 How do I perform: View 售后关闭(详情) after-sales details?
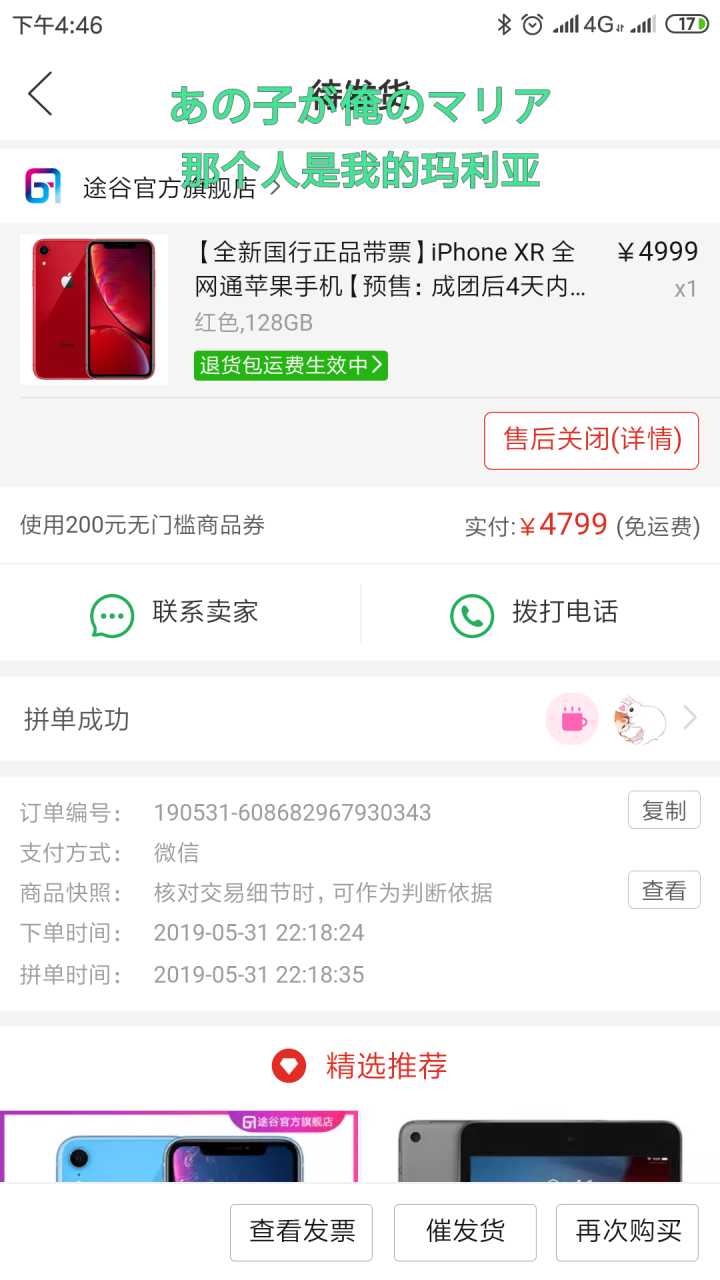(591, 440)
